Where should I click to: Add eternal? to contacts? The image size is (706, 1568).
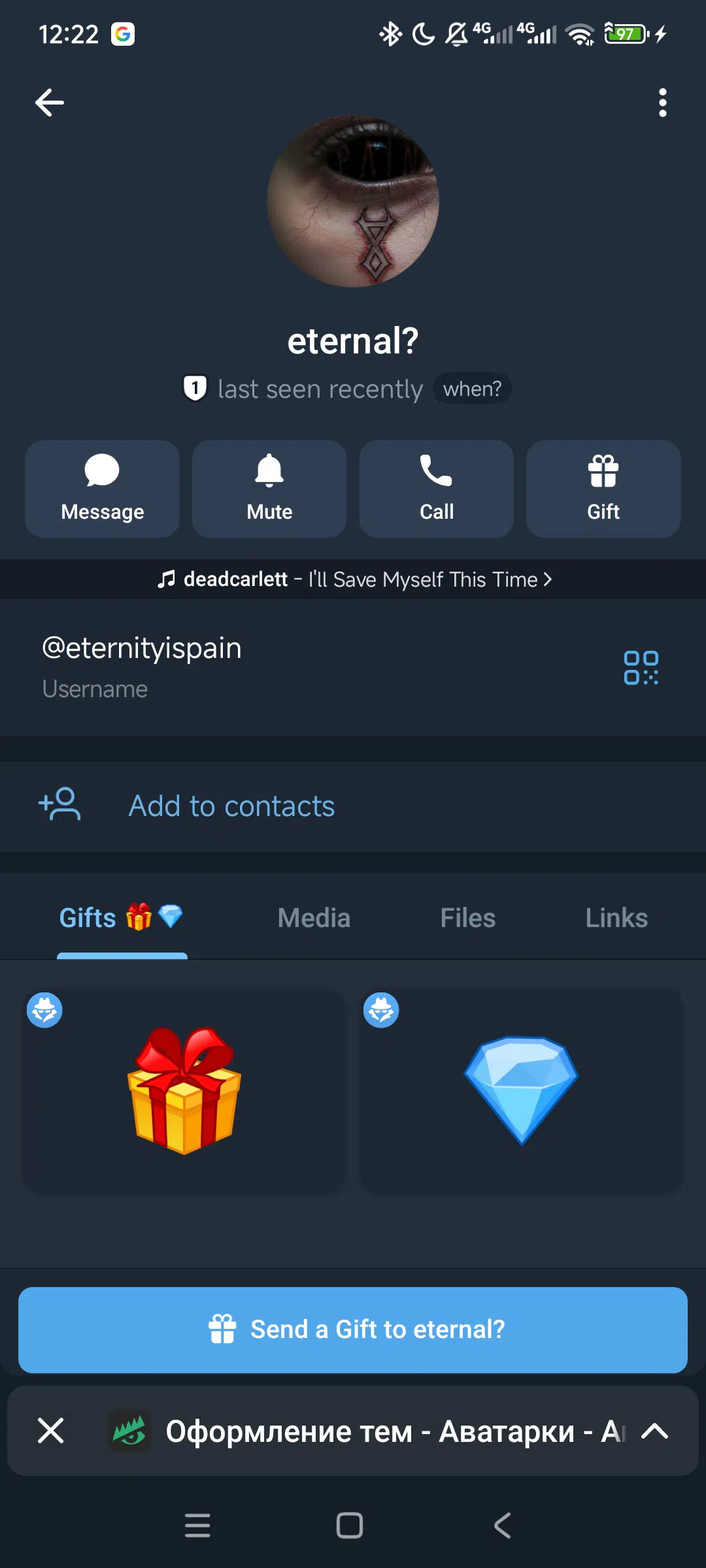coord(231,806)
